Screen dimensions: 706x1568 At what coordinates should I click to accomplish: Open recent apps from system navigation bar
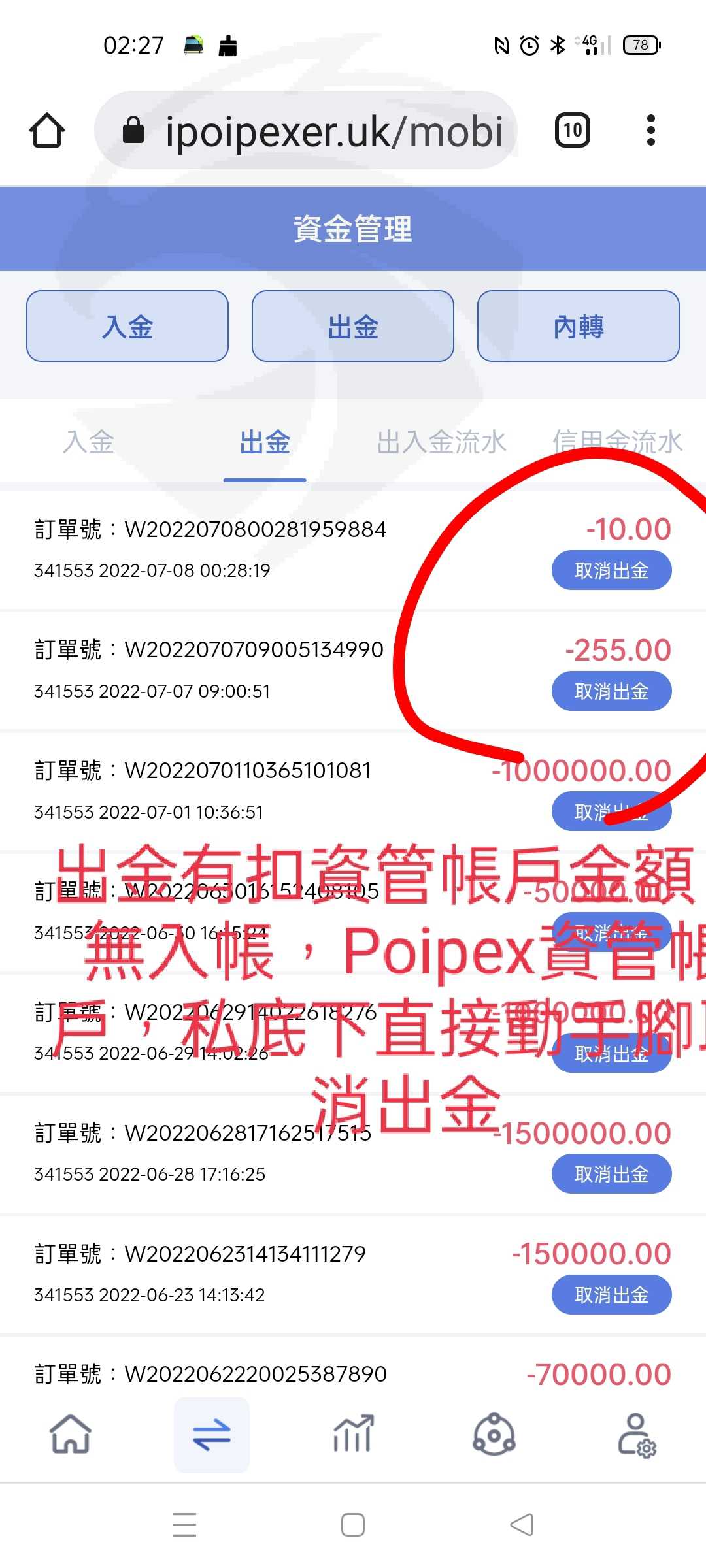(184, 1525)
